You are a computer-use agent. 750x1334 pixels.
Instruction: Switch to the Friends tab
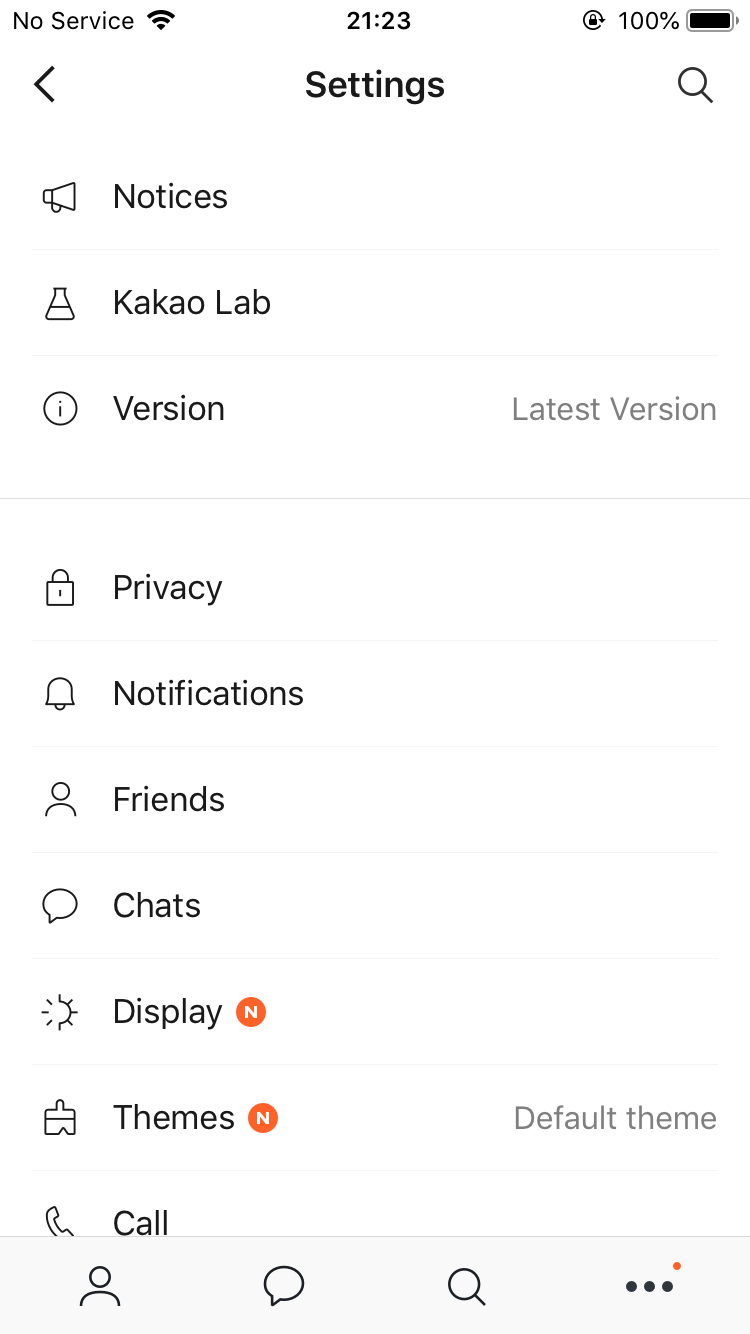point(99,1287)
